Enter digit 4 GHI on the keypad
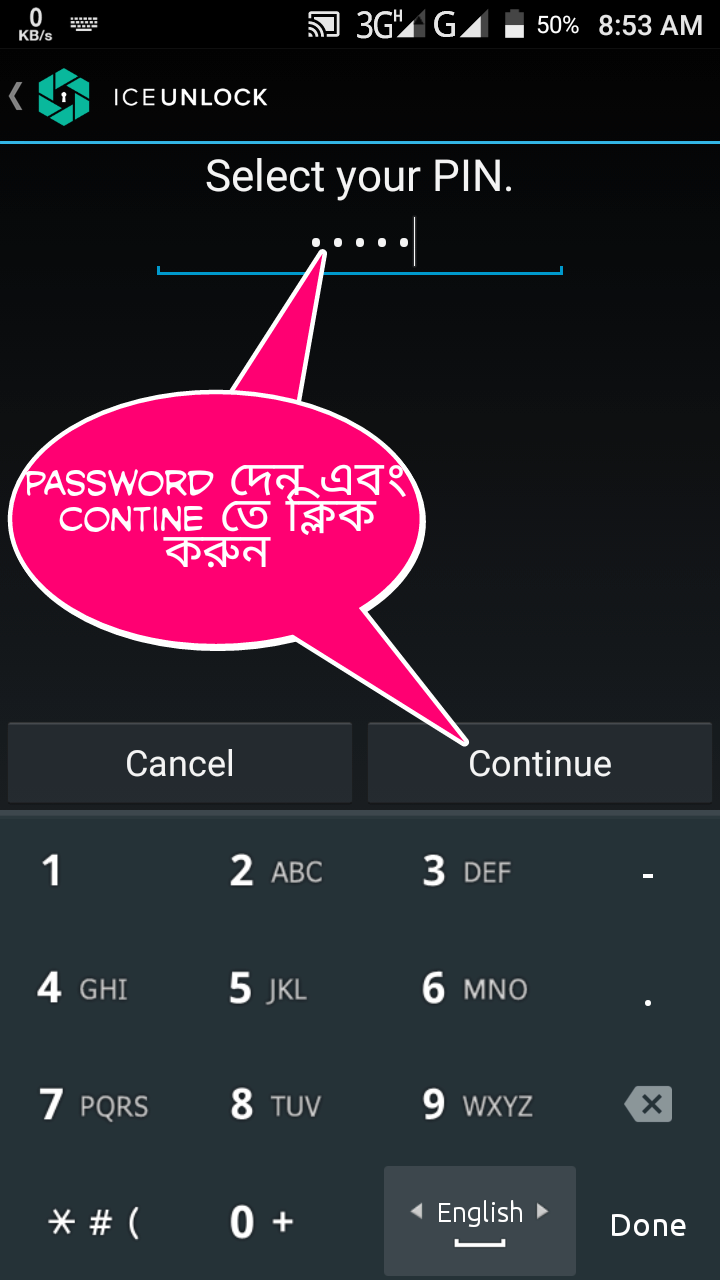This screenshot has height=1280, width=720. tap(82, 989)
